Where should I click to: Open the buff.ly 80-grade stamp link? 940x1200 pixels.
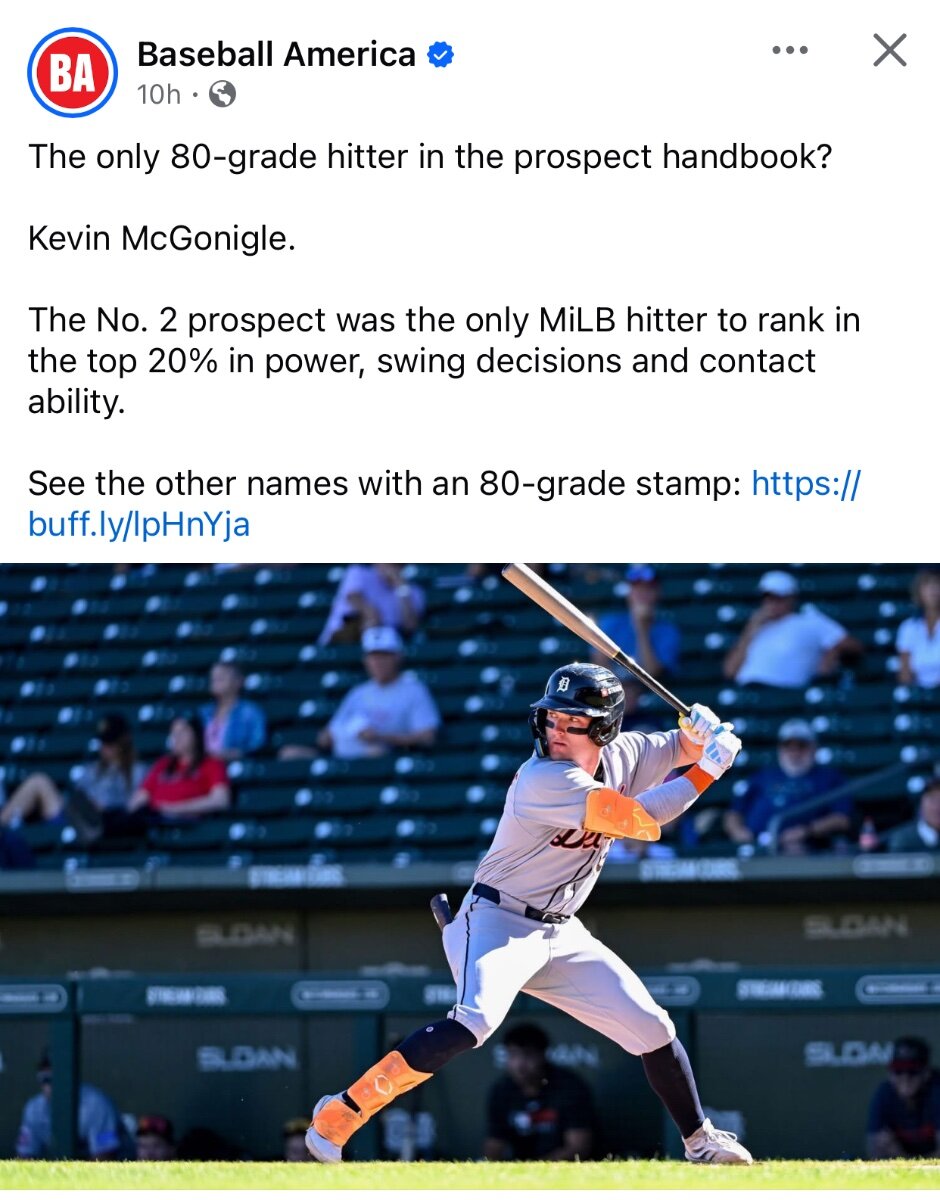(138, 524)
